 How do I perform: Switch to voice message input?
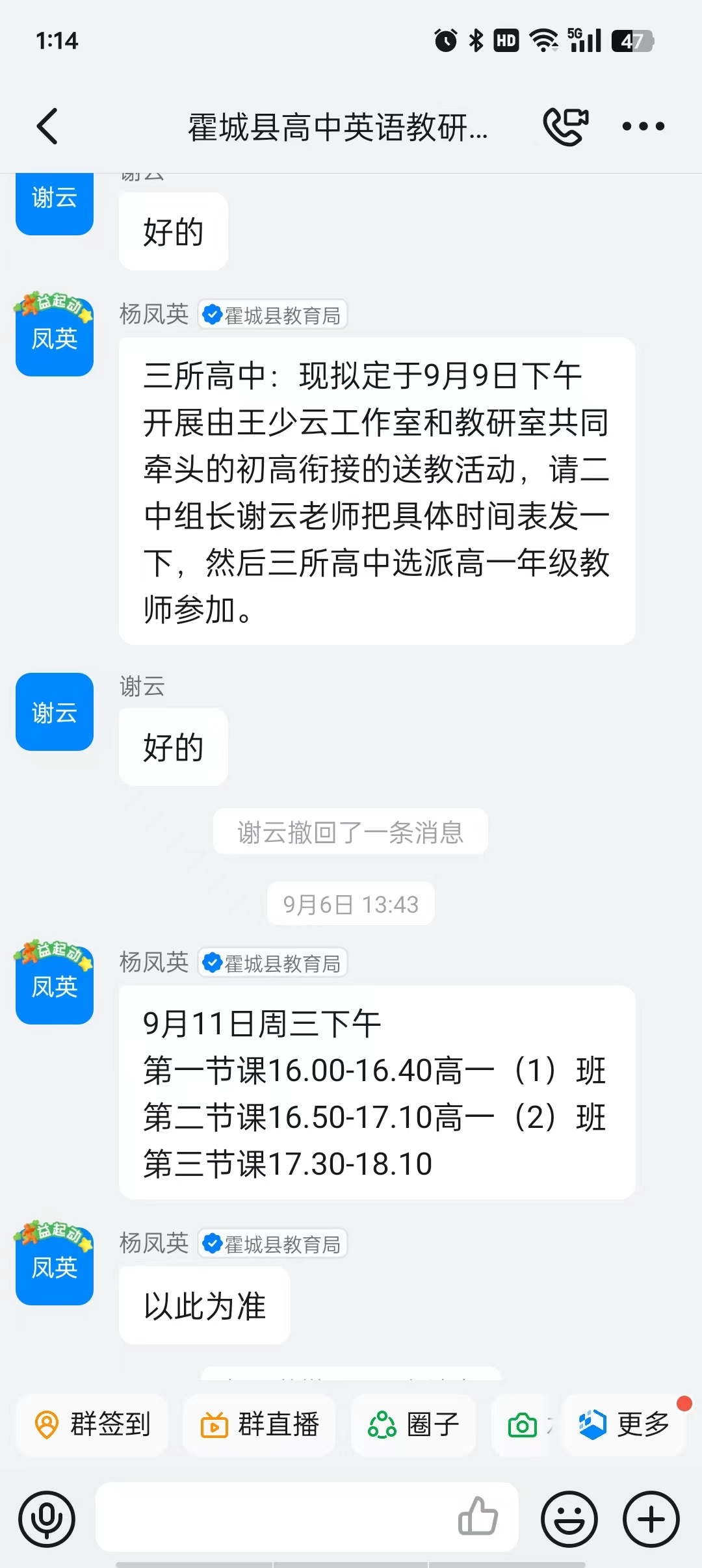click(x=47, y=1519)
